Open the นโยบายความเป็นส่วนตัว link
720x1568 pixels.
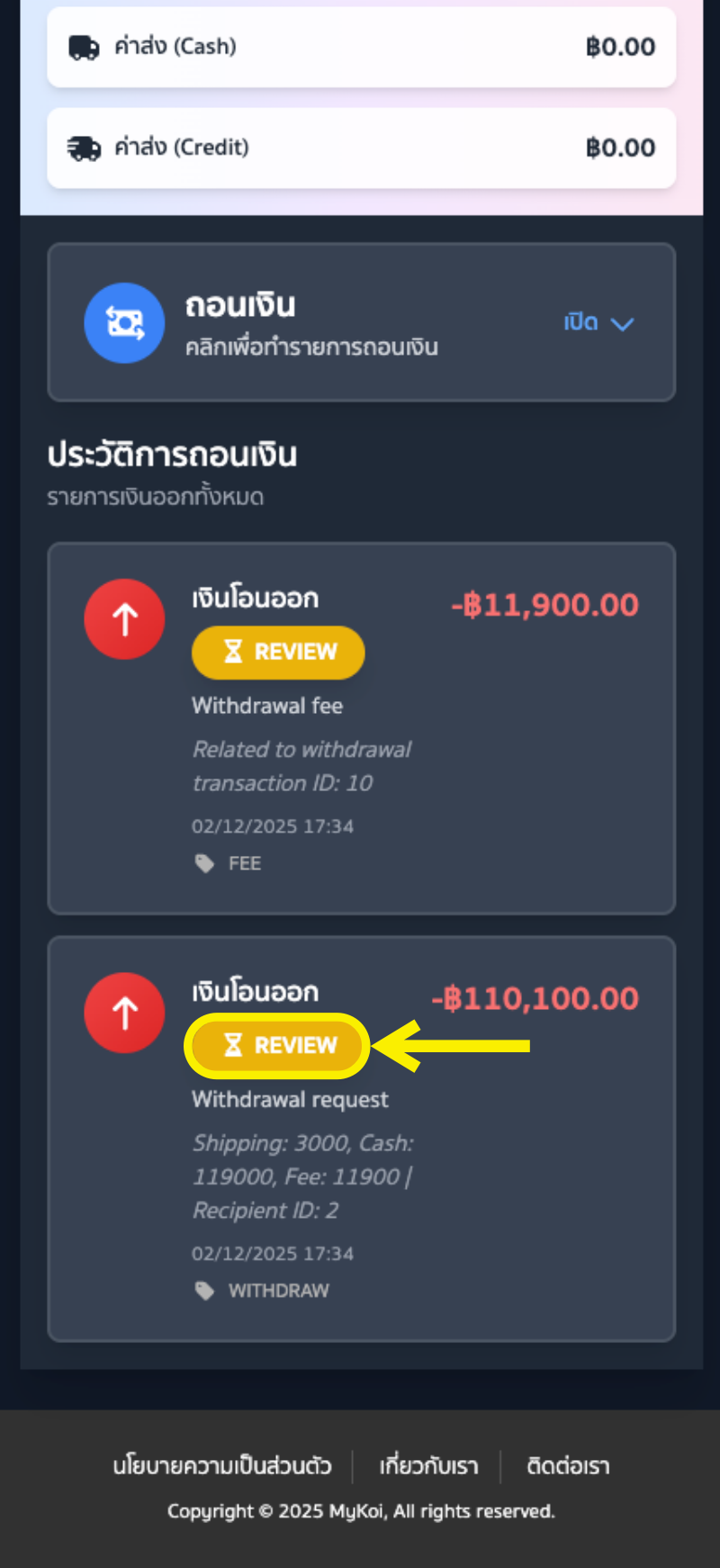pyautogui.click(x=222, y=1466)
